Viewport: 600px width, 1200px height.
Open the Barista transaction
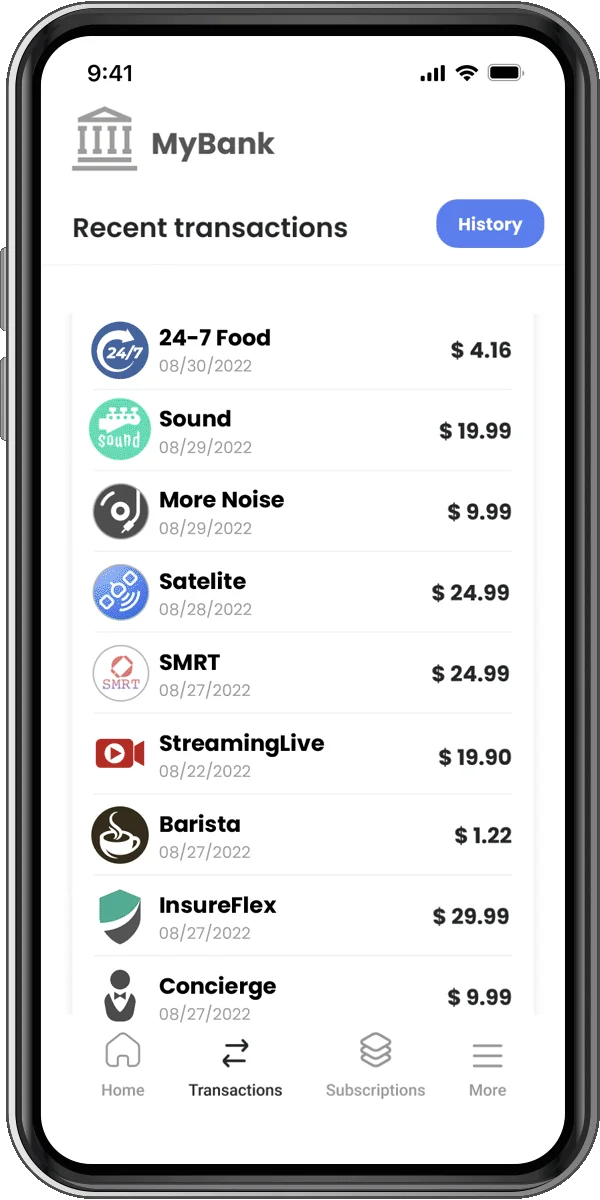300,836
